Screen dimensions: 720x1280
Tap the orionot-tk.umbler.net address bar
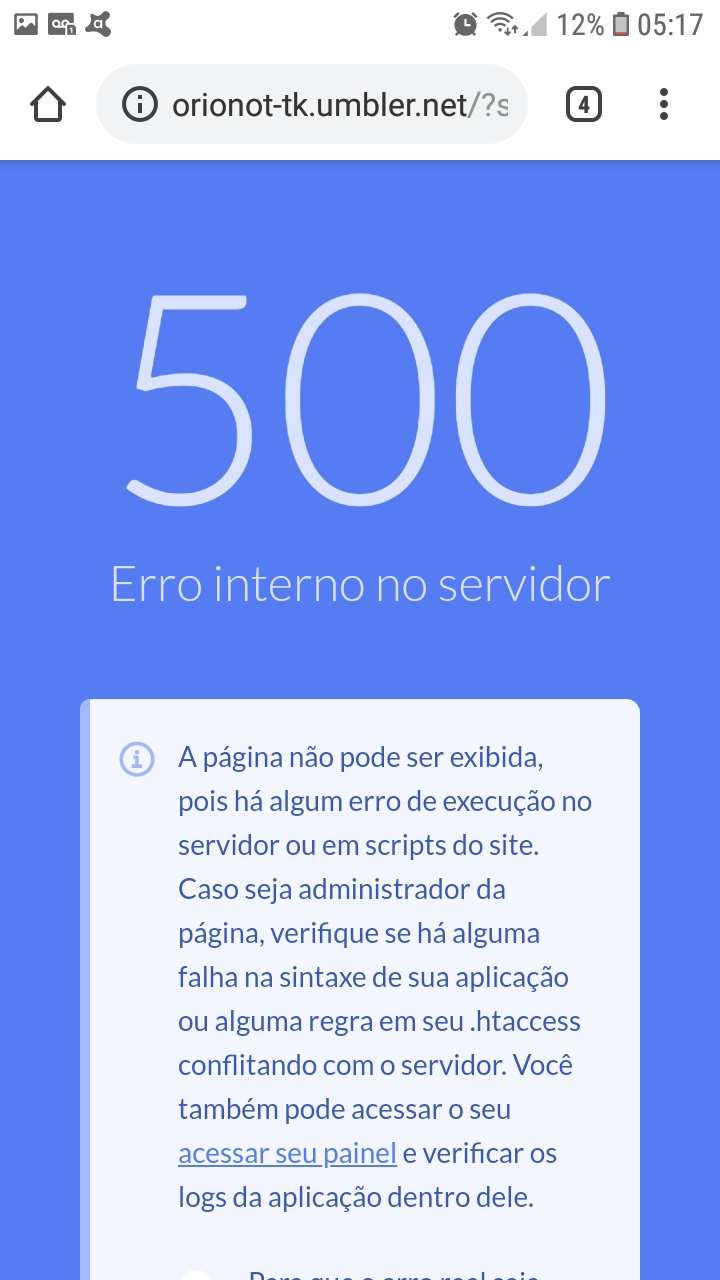tap(311, 104)
